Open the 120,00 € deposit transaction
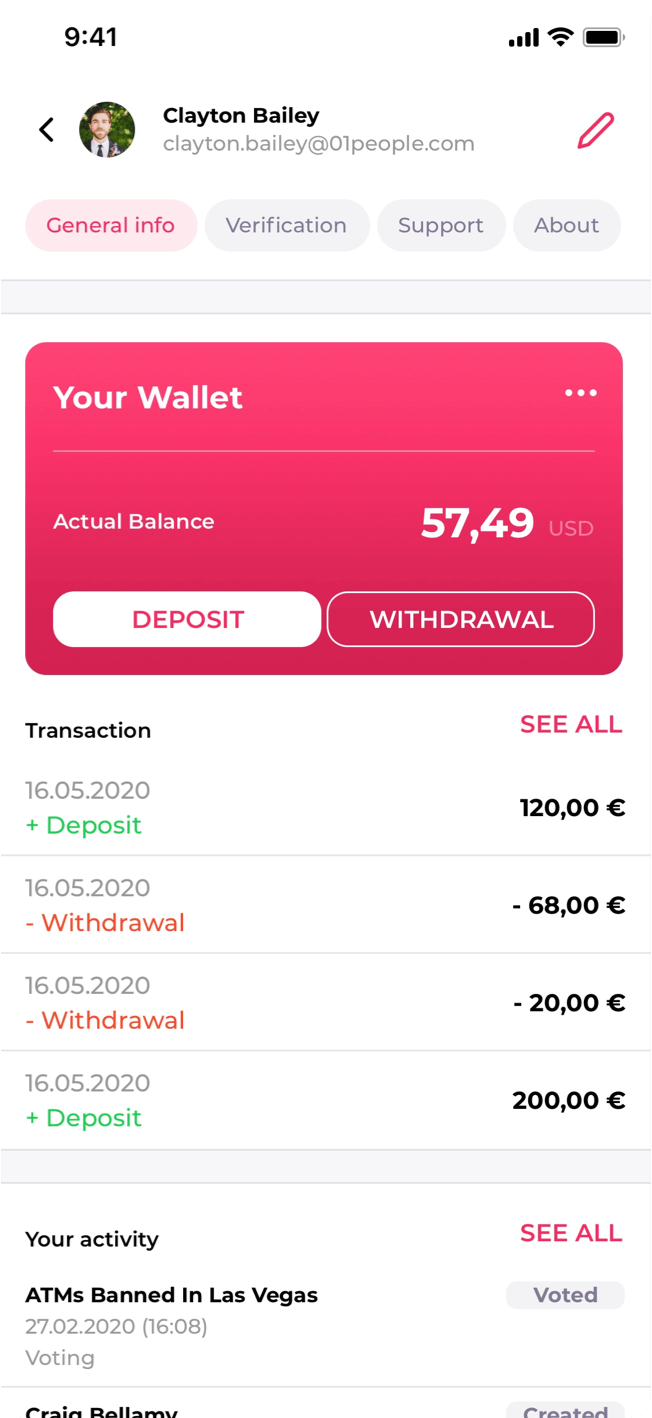The width and height of the screenshot is (652, 1418). pyautogui.click(x=326, y=808)
